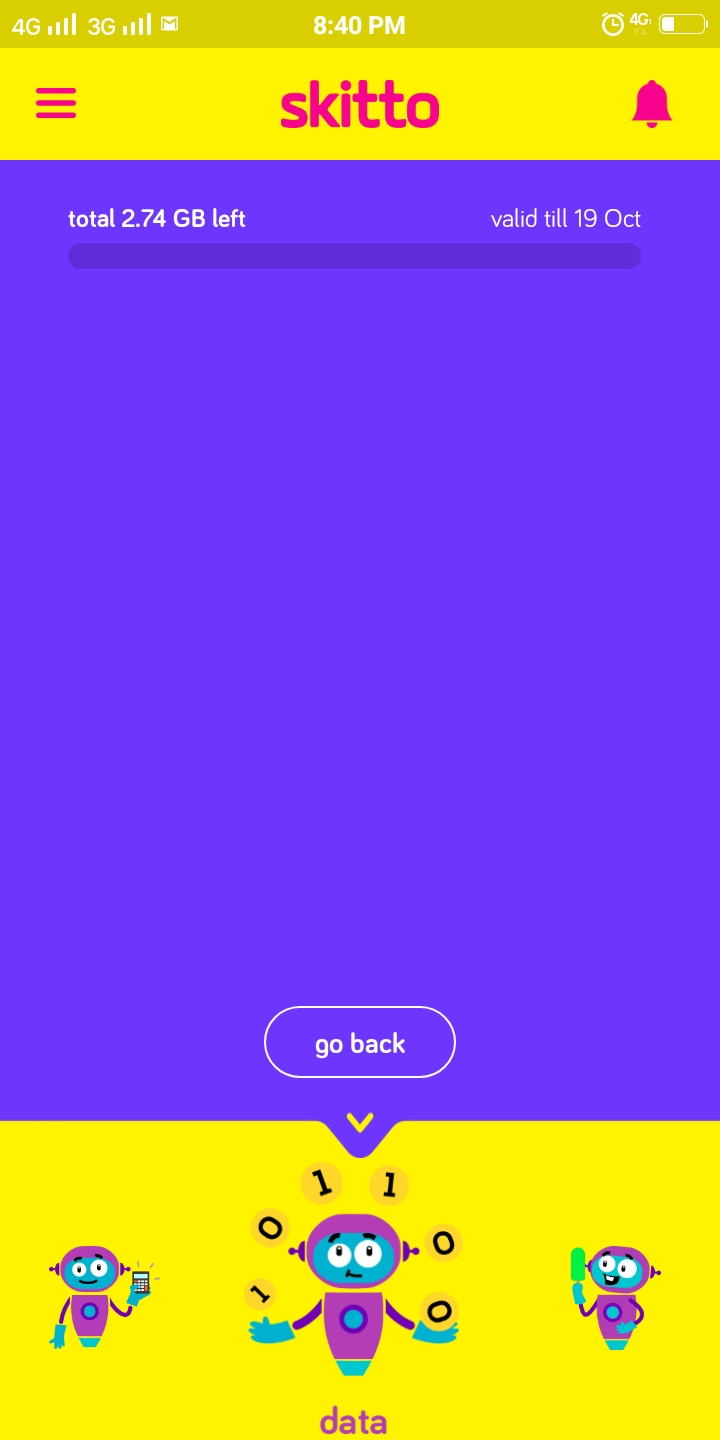Viewport: 720px width, 1440px height.
Task: Open the hamburger drawer menu
Action: [56, 103]
